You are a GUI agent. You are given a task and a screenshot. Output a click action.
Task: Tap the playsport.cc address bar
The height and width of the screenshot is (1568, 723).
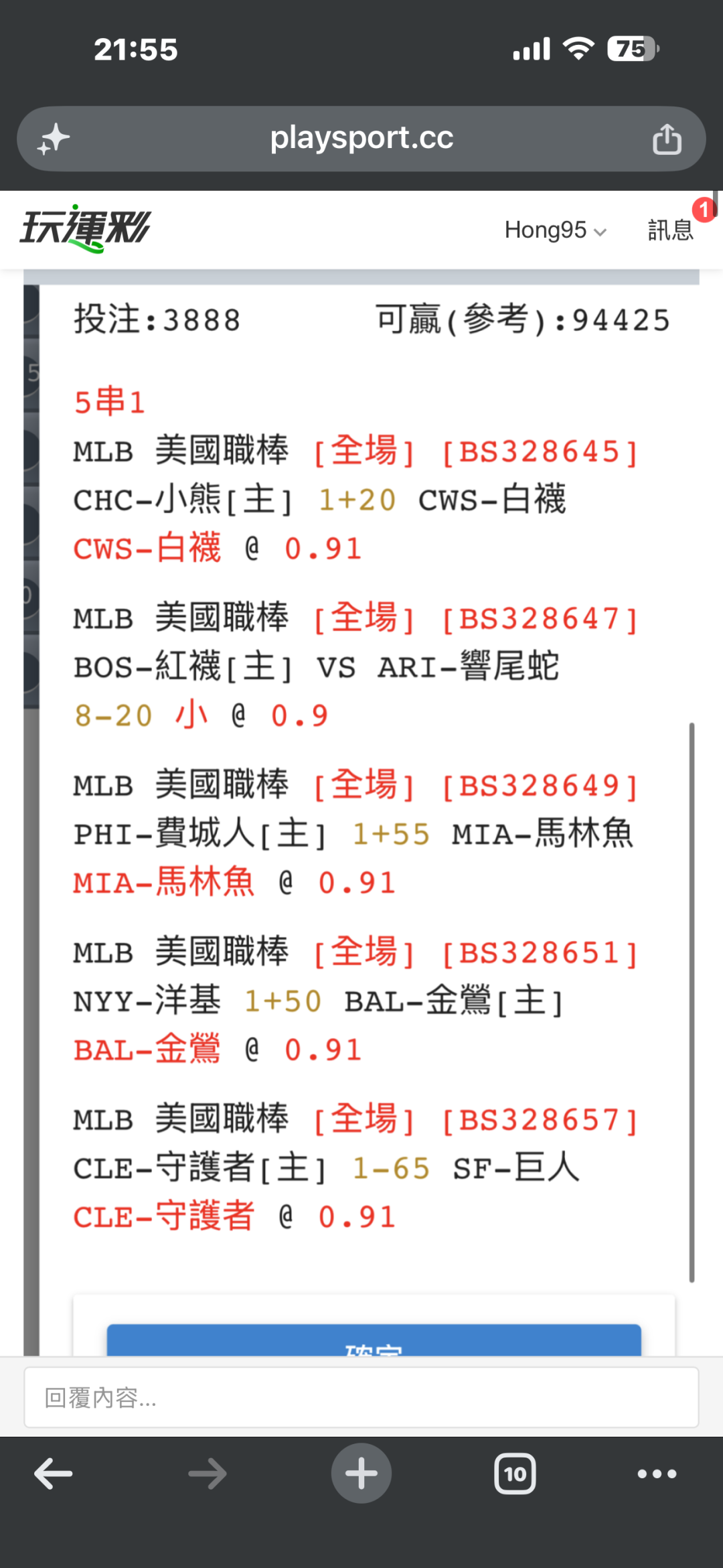361,139
